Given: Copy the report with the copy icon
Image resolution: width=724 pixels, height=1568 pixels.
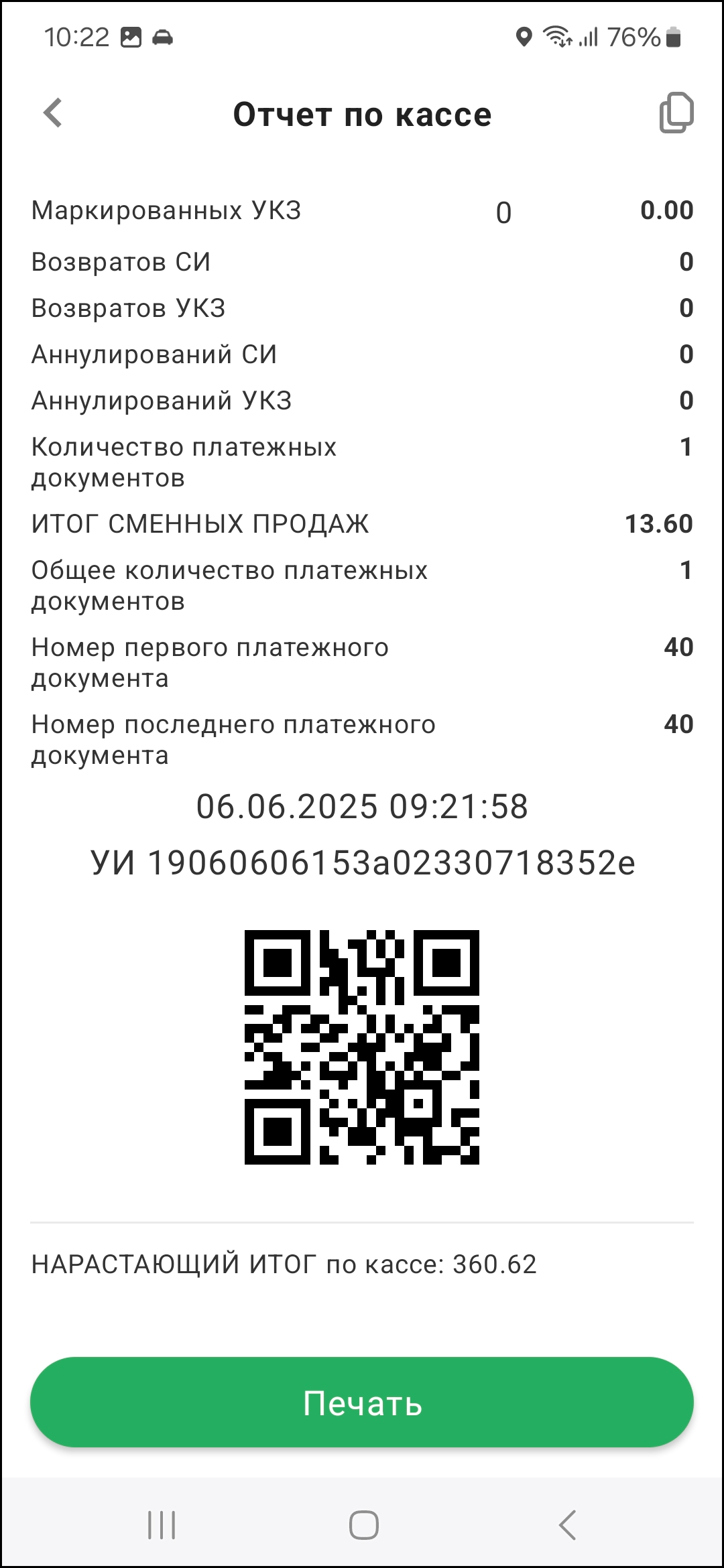Looking at the screenshot, I should [x=676, y=113].
